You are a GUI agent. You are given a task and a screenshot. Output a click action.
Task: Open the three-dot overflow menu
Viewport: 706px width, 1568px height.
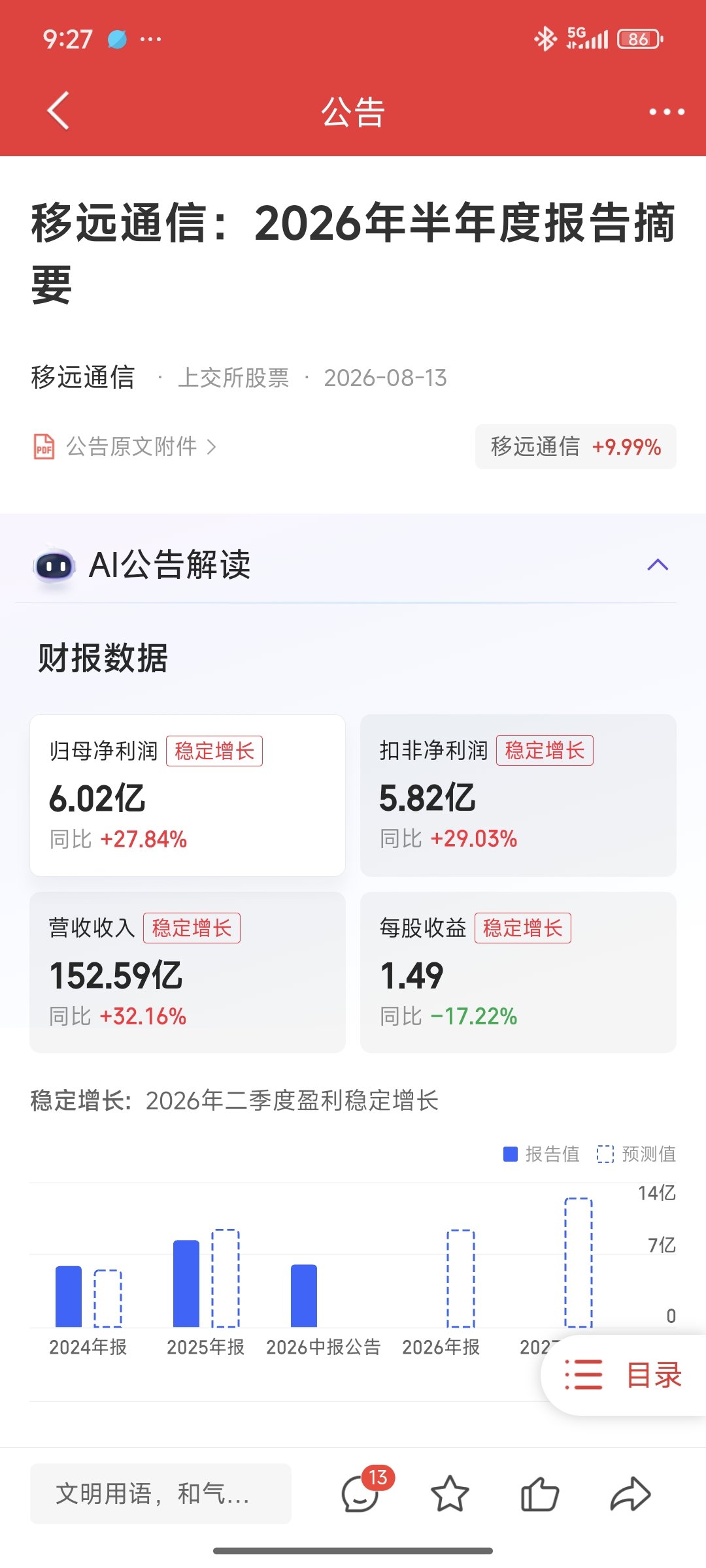[x=666, y=112]
